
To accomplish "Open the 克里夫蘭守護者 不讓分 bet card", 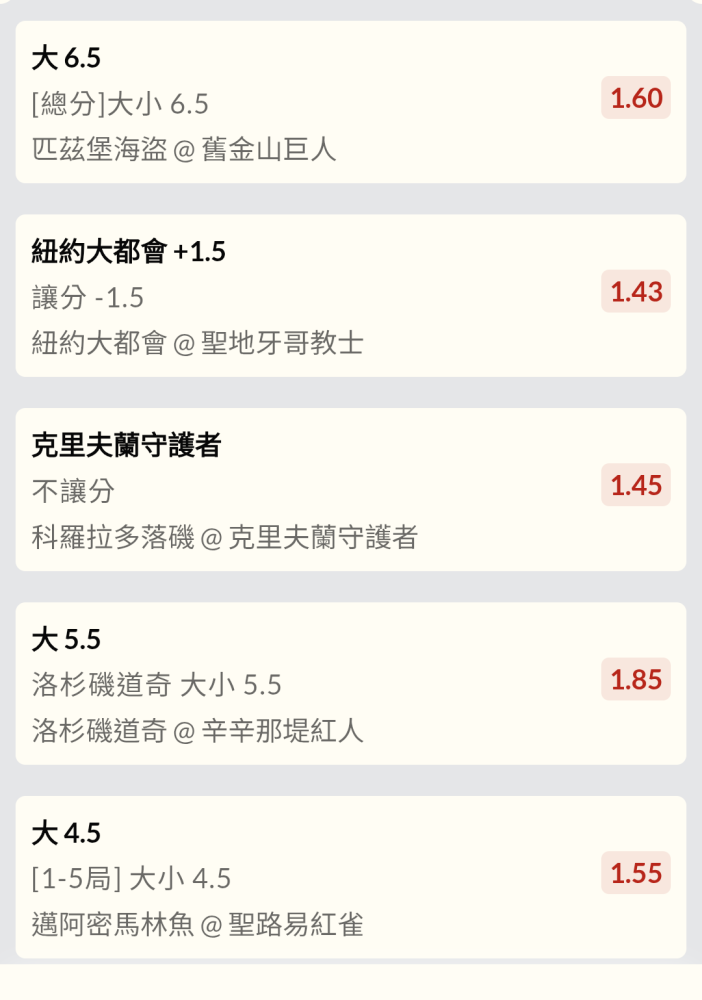I will point(350,489).
